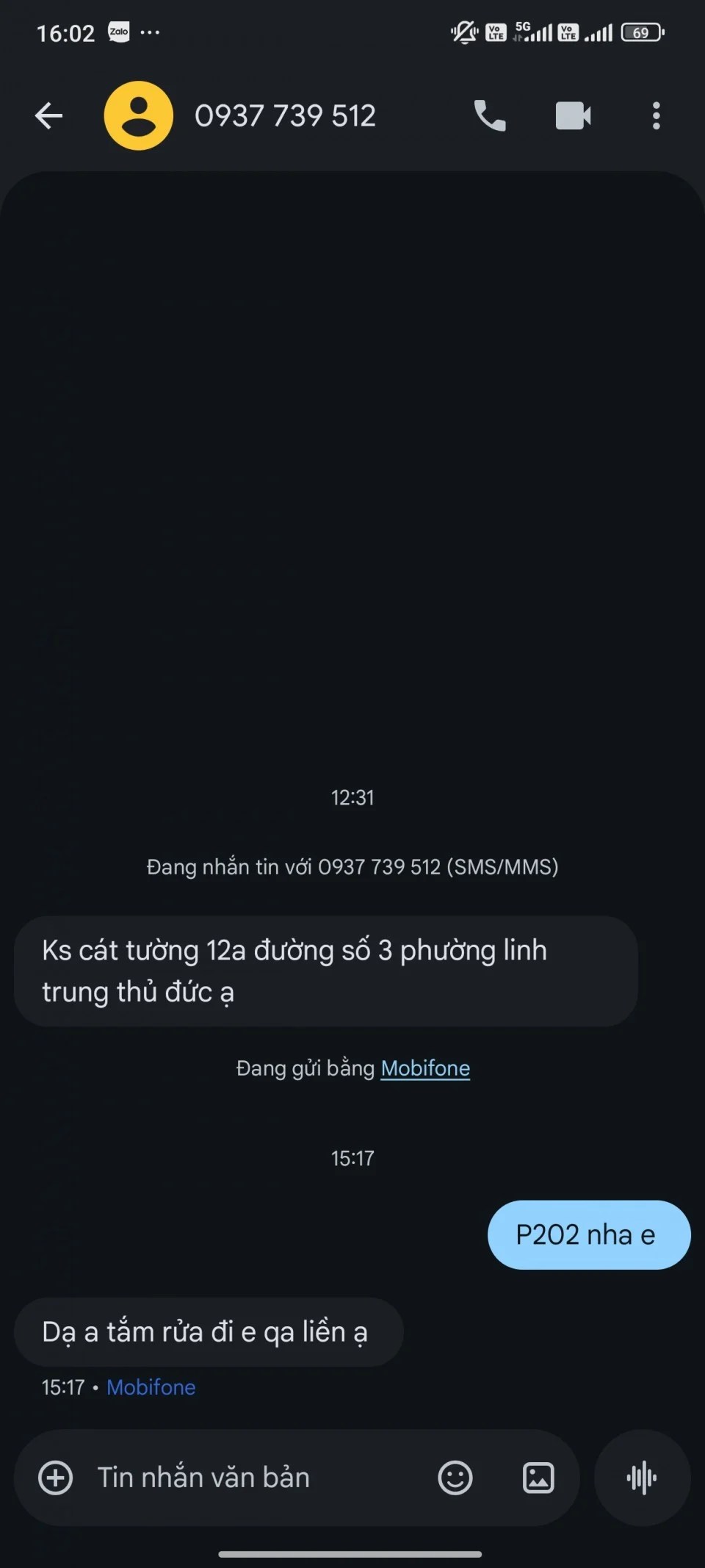Tap the plus attachment icon

click(56, 1478)
